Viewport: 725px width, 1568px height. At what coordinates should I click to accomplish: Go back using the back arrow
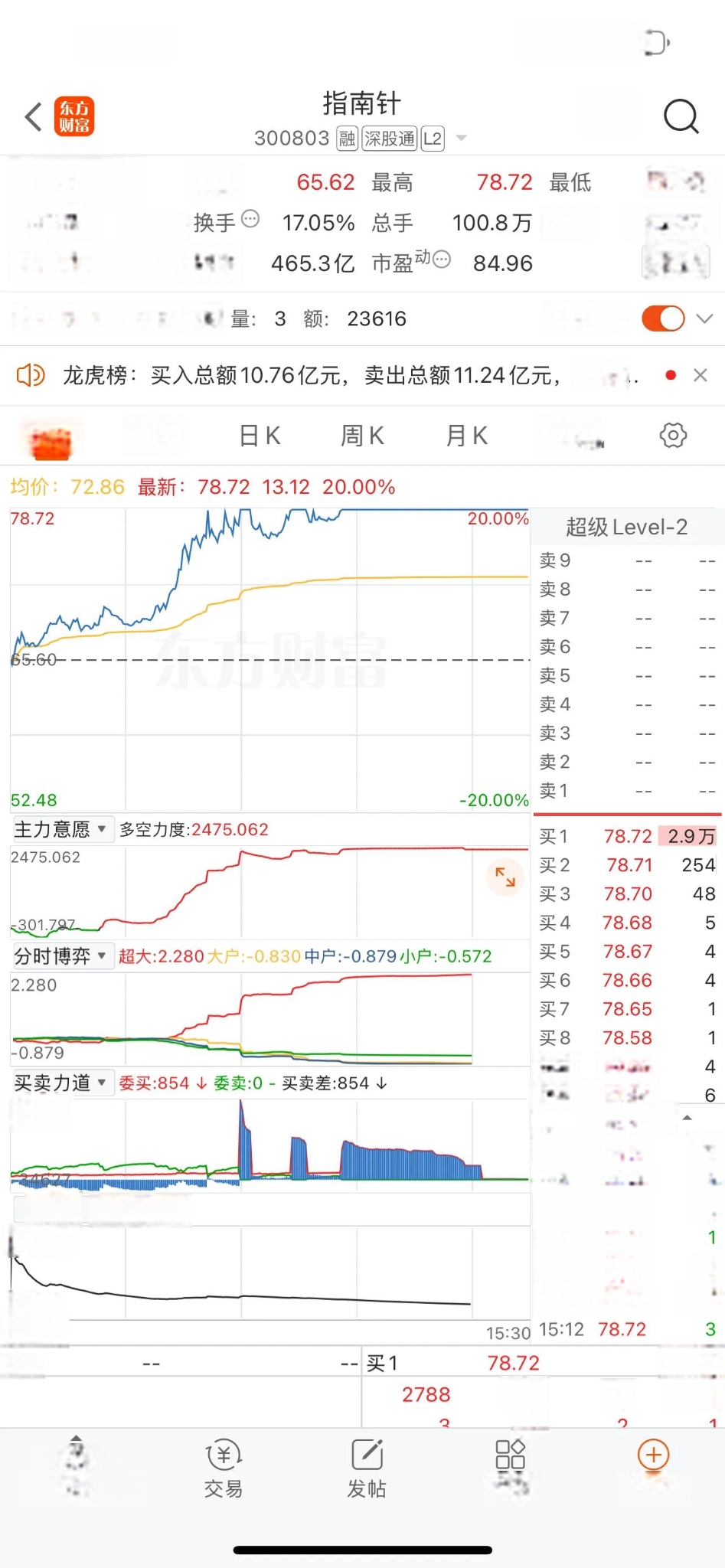tap(33, 117)
